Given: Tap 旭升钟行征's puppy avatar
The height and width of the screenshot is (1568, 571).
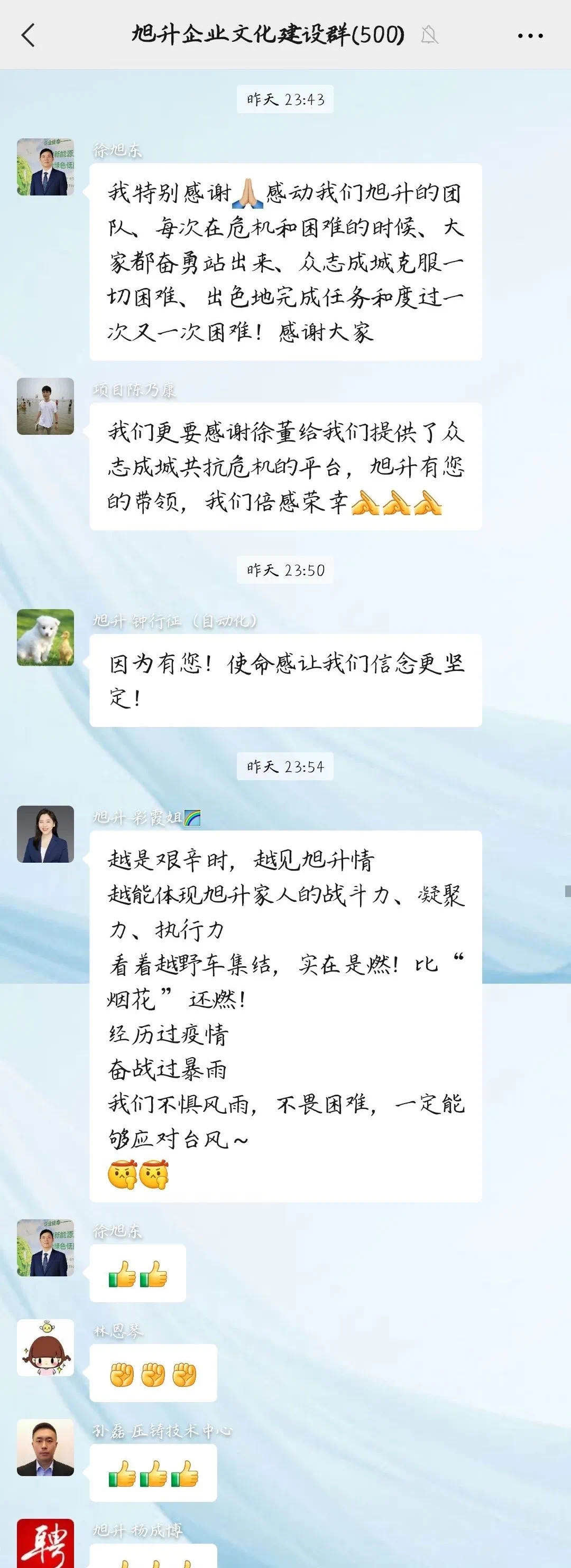Looking at the screenshot, I should [x=45, y=637].
